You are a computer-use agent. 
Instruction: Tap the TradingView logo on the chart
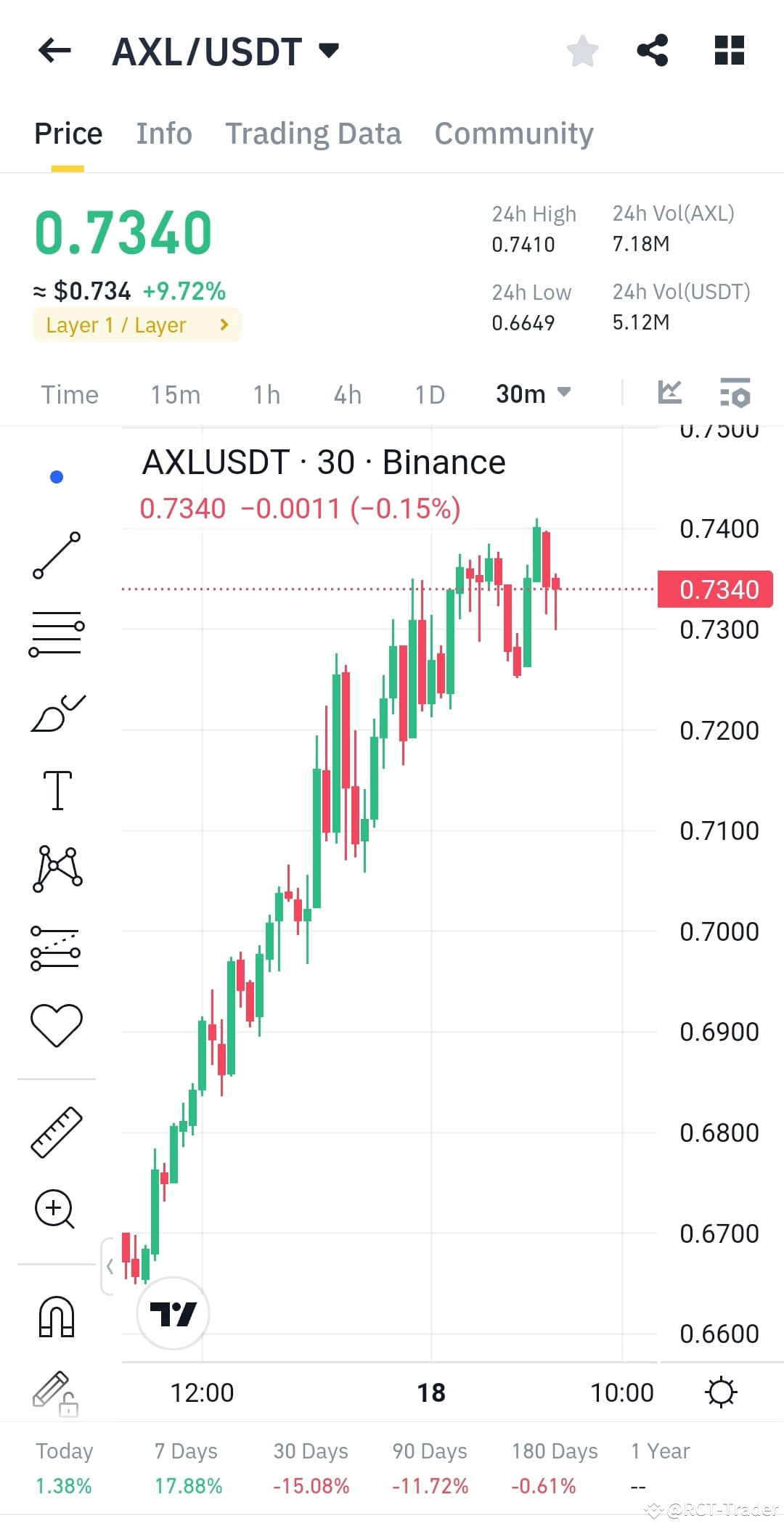click(173, 1314)
